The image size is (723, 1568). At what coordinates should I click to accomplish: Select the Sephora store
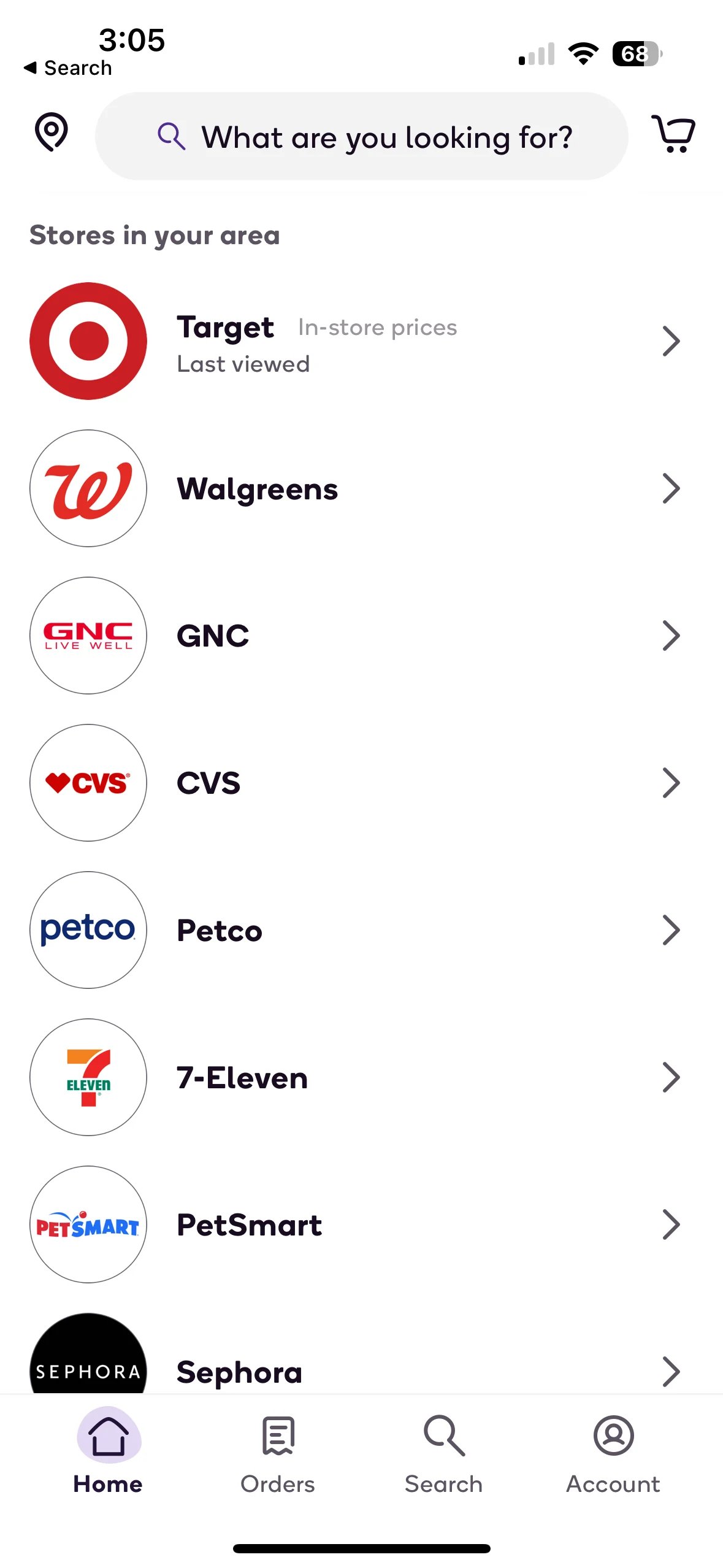[x=356, y=1370]
